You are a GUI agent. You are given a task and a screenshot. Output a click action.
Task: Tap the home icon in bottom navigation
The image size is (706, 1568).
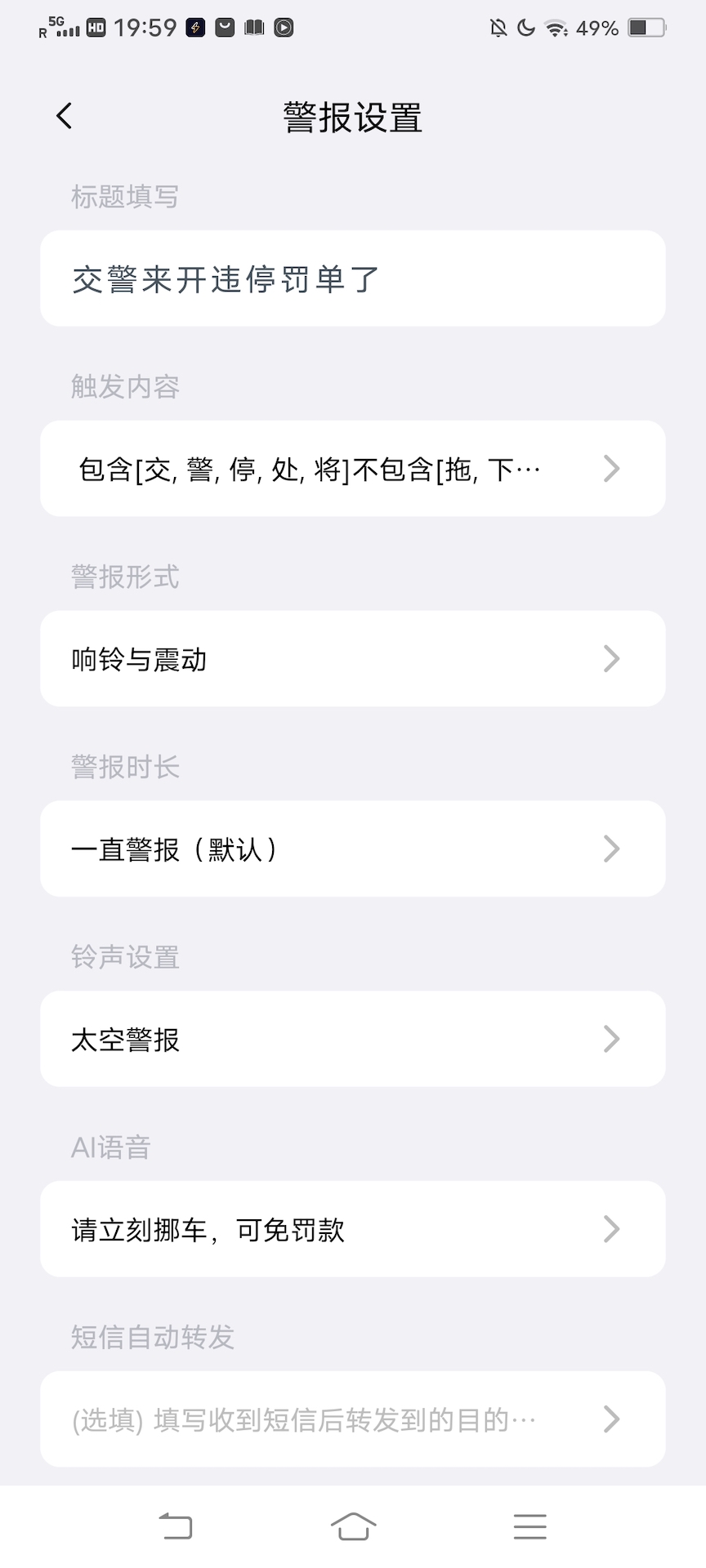(x=353, y=1526)
